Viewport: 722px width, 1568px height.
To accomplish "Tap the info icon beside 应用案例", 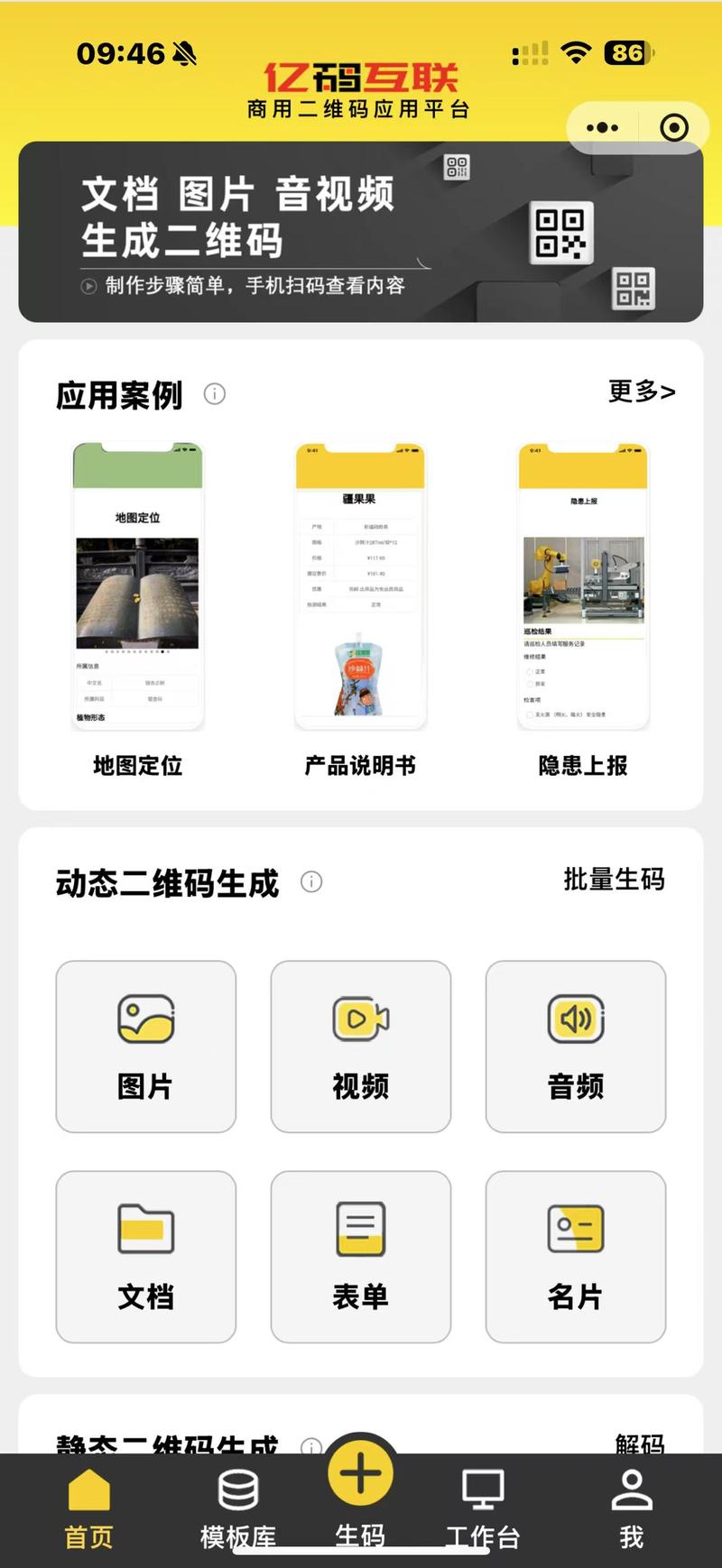I will point(215,393).
